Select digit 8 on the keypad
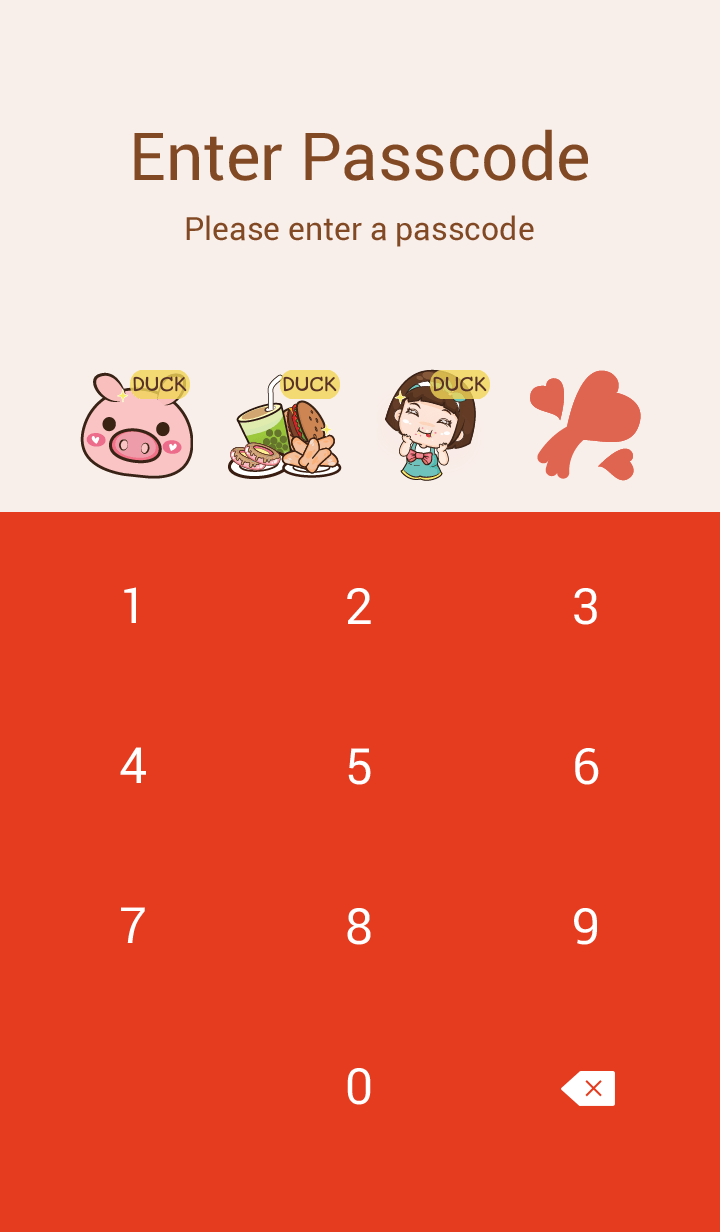This screenshot has height=1232, width=720. (359, 927)
